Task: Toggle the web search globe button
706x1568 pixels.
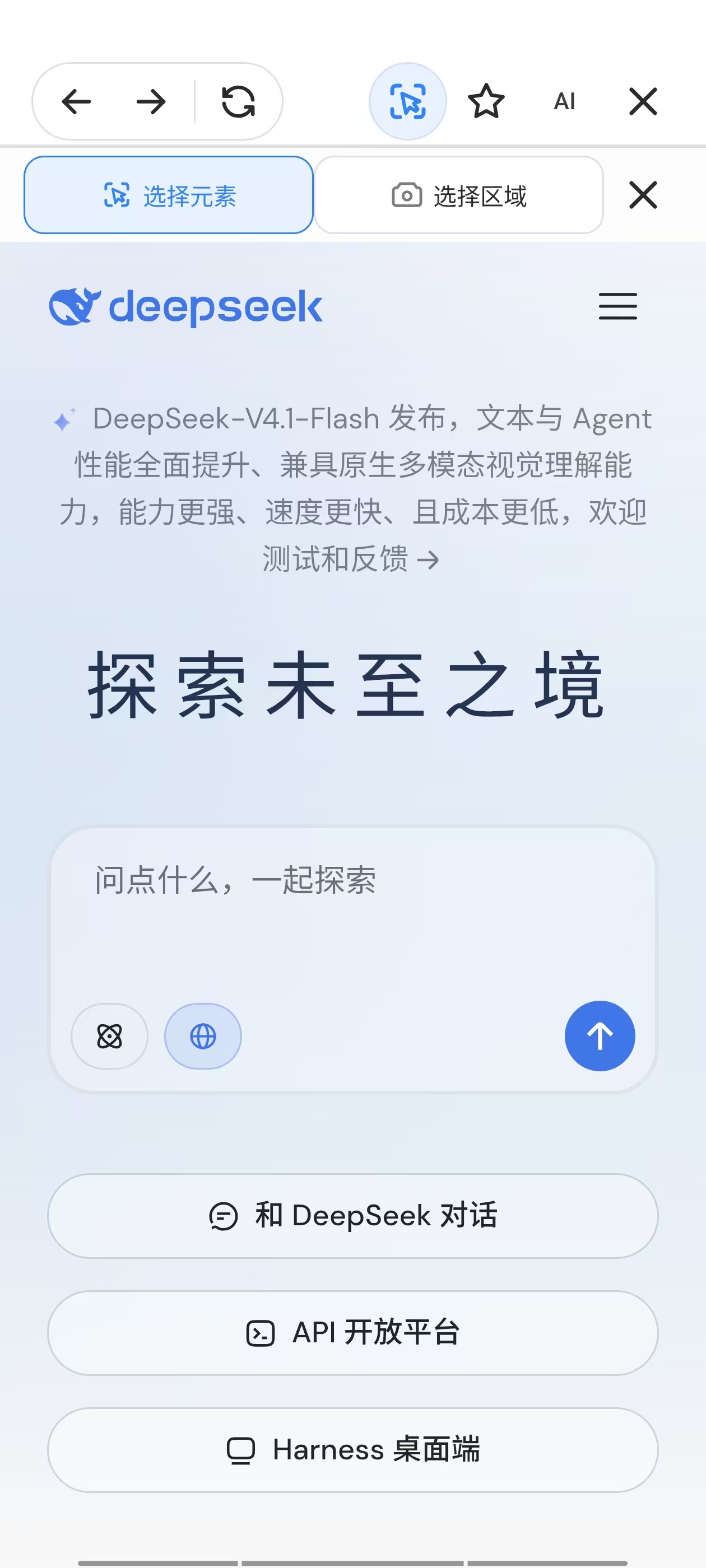Action: pyautogui.click(x=203, y=1036)
